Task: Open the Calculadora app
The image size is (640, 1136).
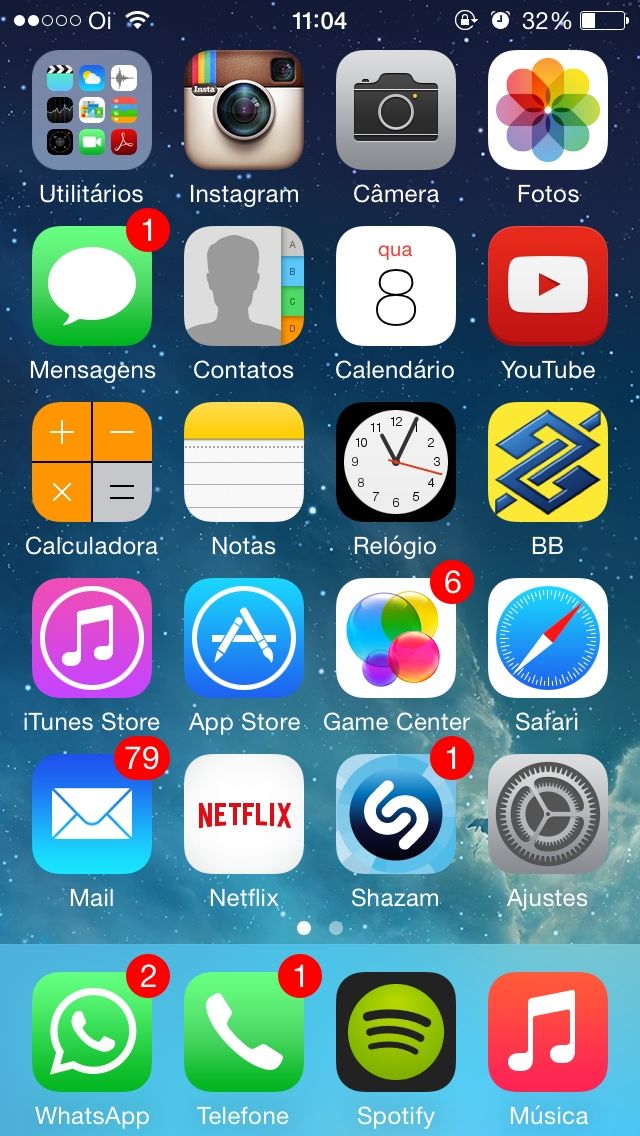Action: (x=92, y=462)
